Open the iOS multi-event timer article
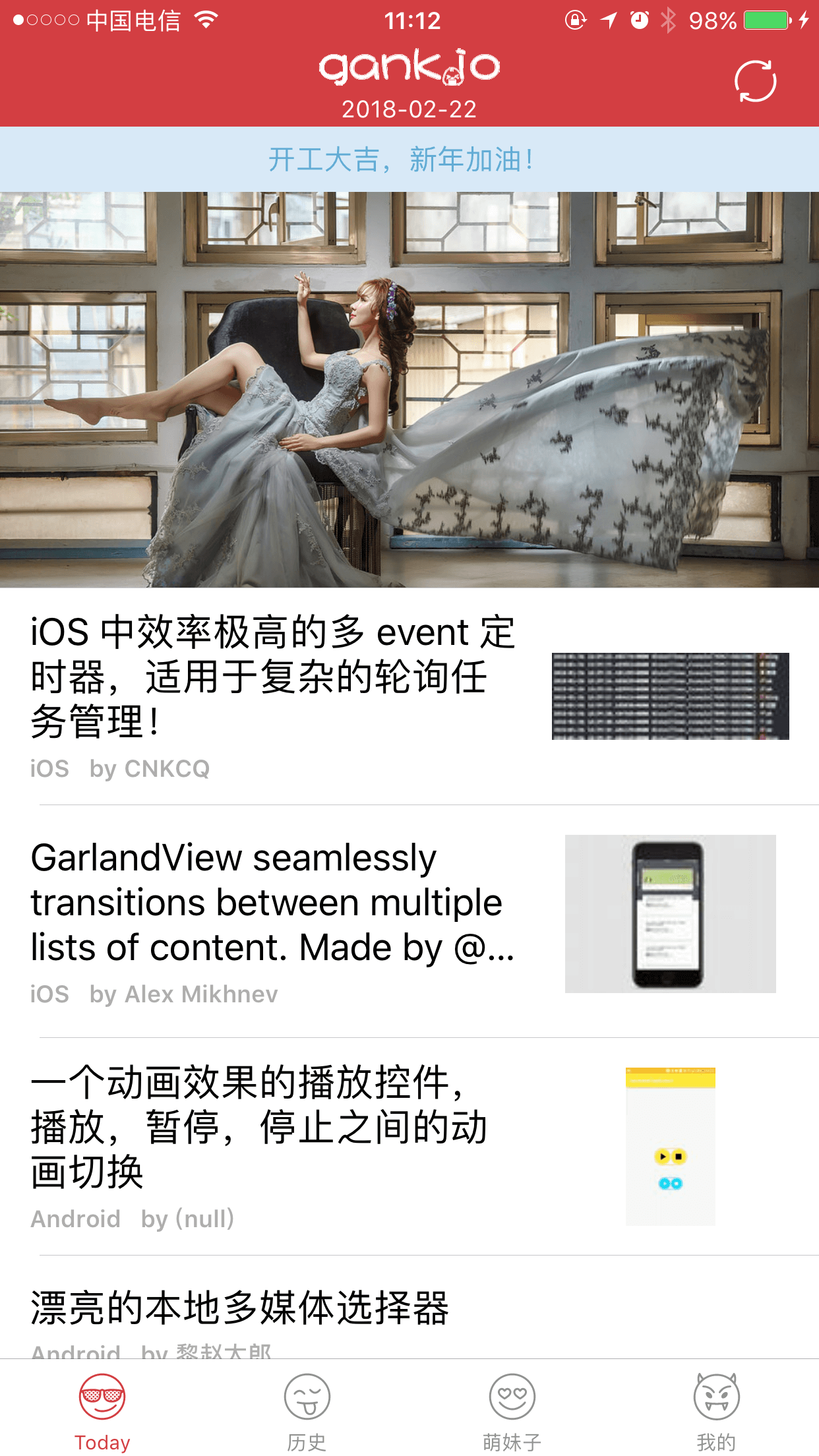 tap(409, 696)
